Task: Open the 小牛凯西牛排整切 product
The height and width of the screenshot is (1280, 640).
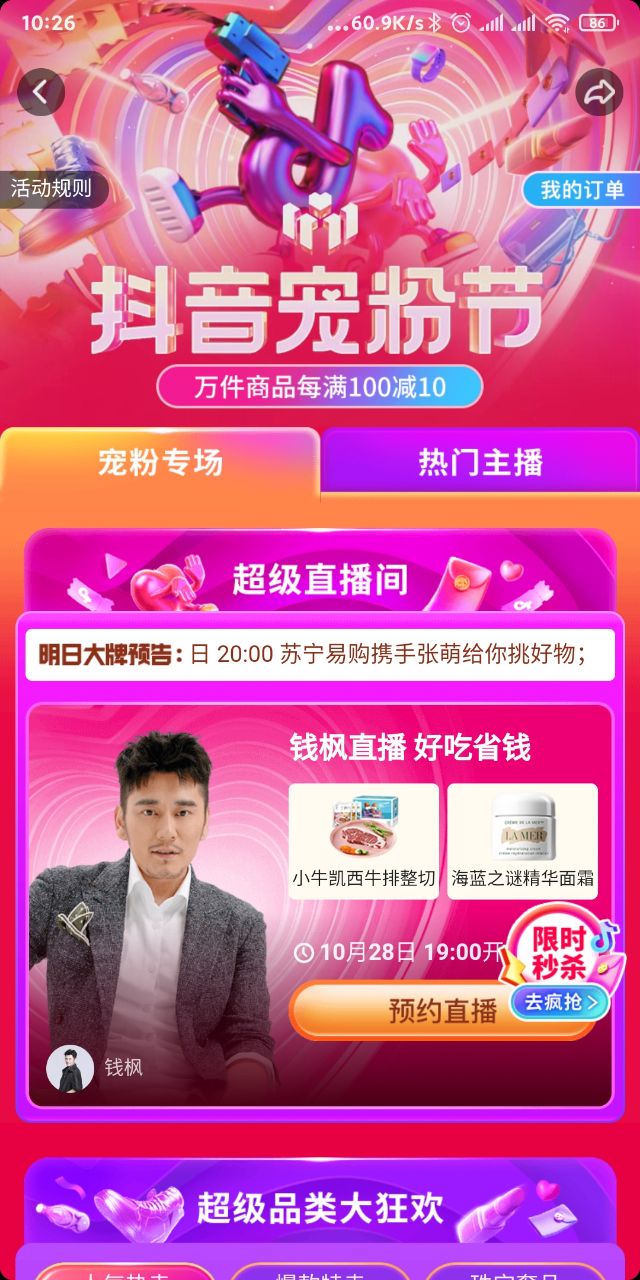Action: point(364,840)
